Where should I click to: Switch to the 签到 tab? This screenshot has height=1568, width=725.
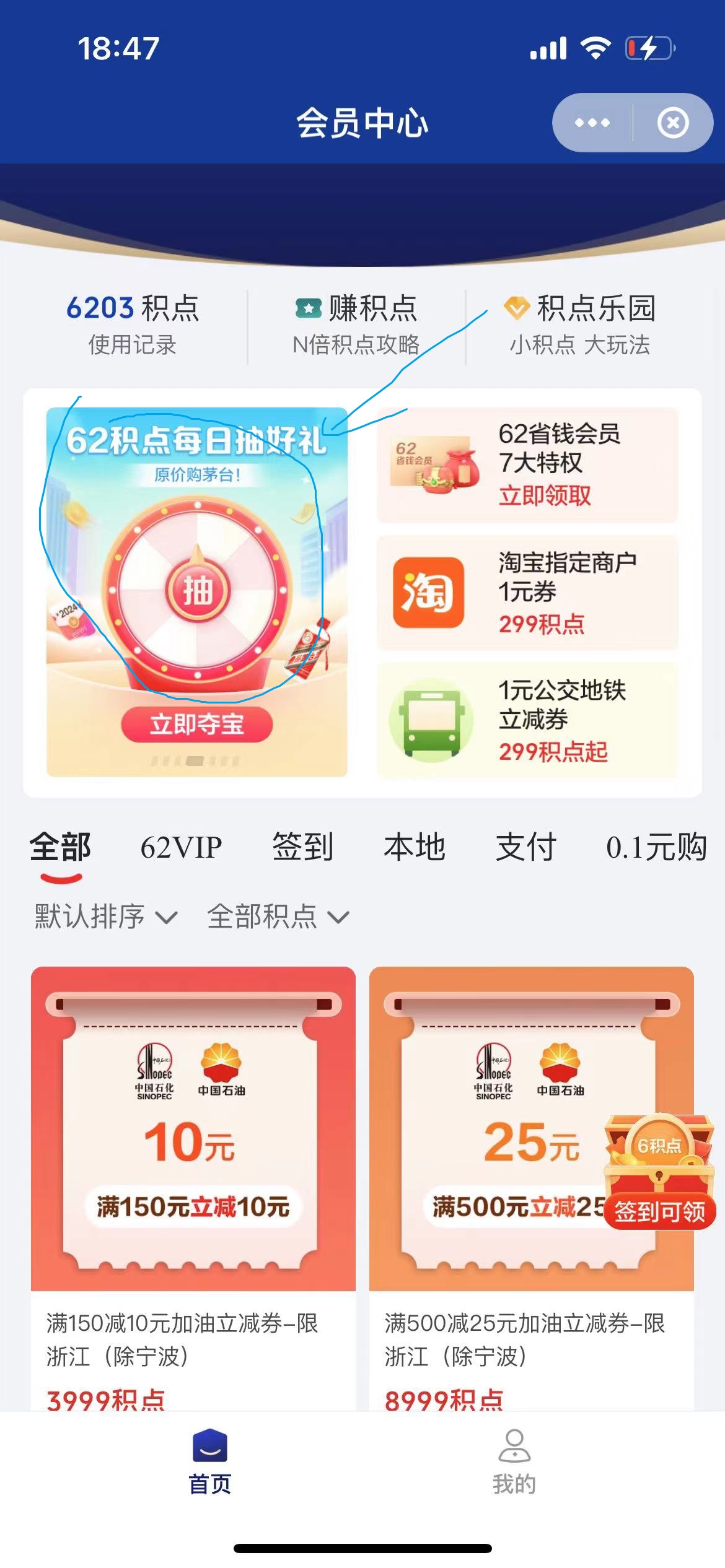tap(303, 847)
